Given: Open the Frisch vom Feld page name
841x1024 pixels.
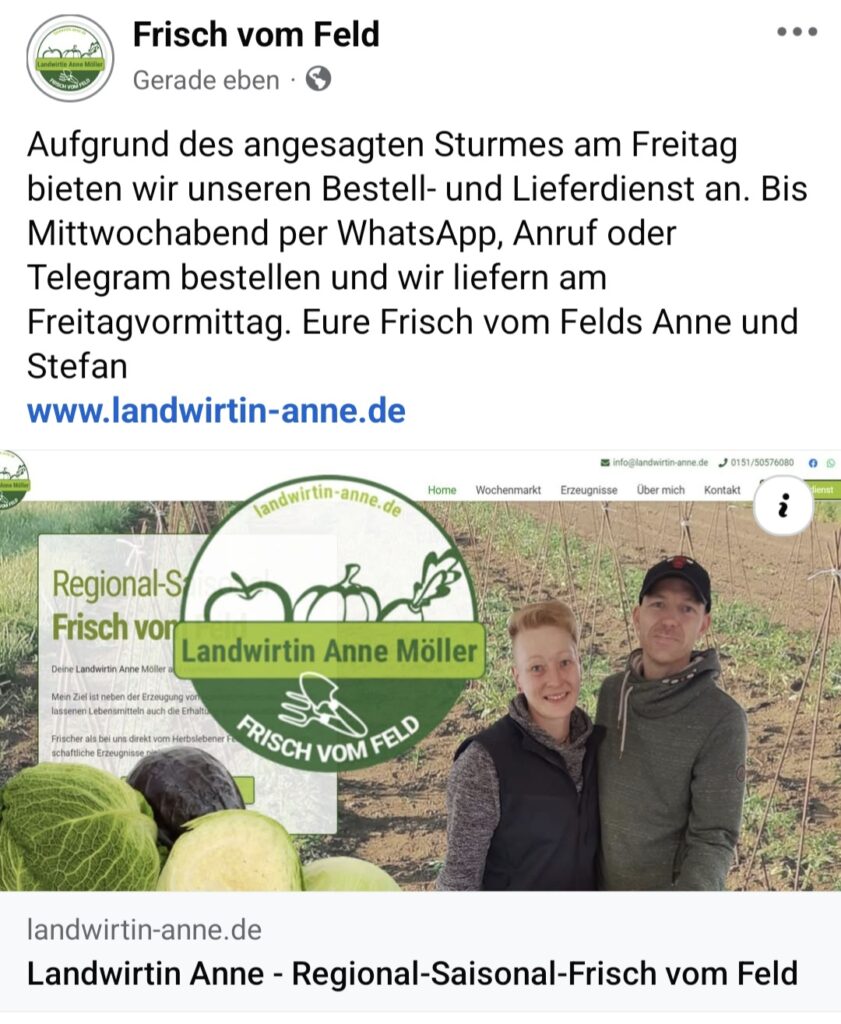Looking at the screenshot, I should point(256,35).
